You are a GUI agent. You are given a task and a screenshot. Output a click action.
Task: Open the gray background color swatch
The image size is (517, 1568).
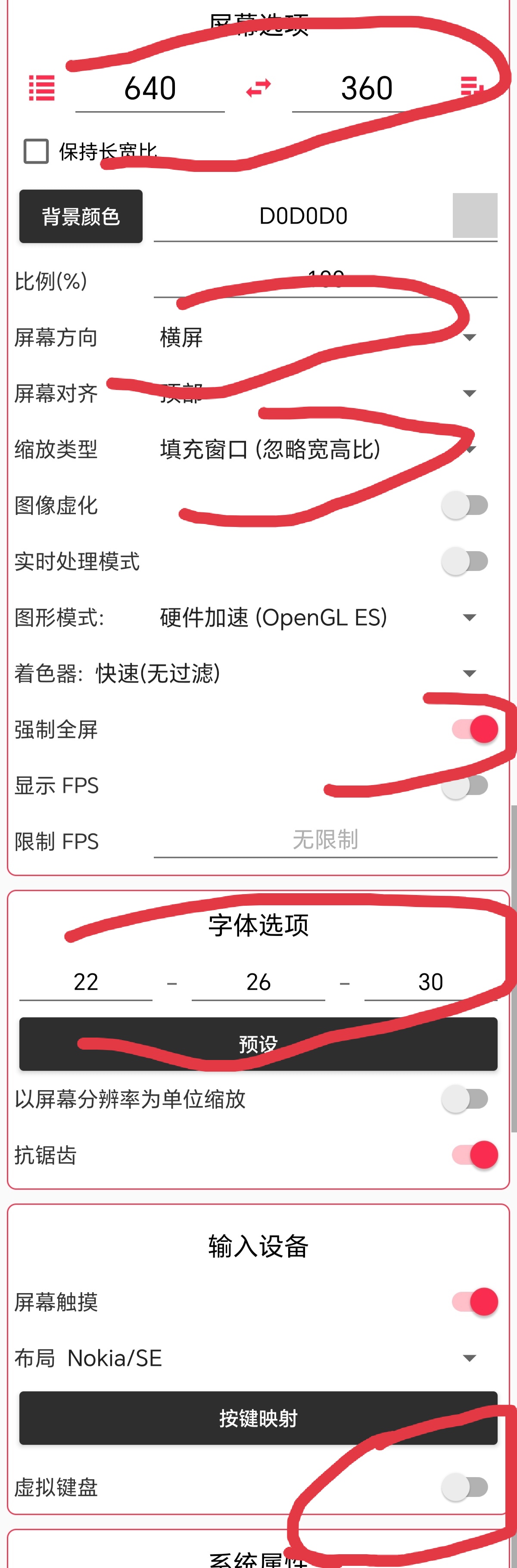pos(474,215)
